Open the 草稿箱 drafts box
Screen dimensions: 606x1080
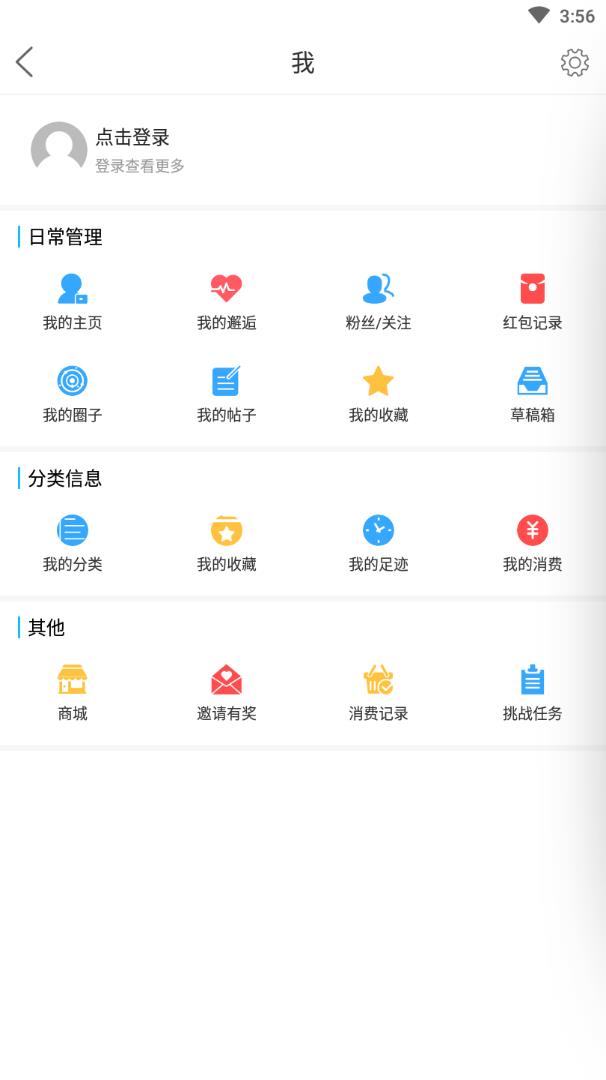pos(532,393)
